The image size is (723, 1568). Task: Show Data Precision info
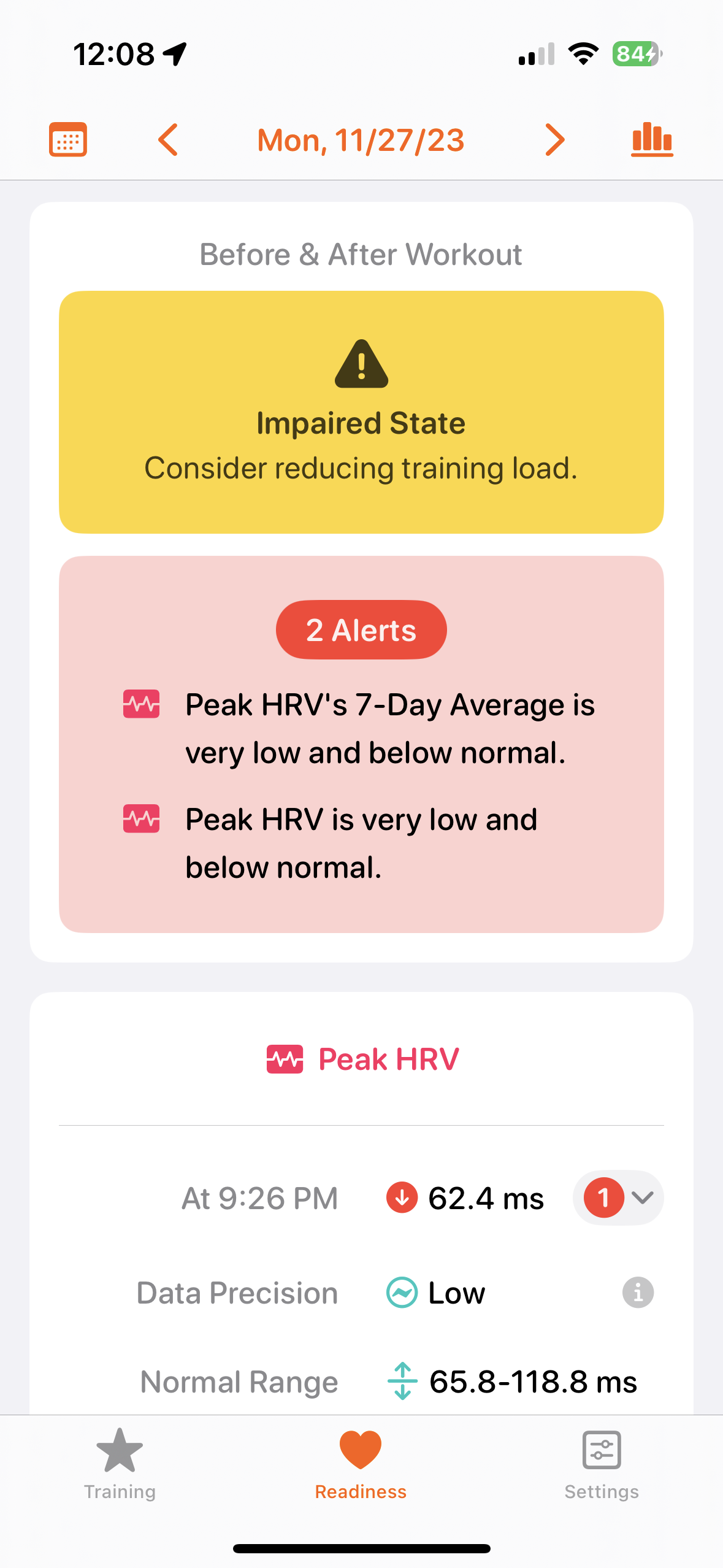pos(638,1293)
